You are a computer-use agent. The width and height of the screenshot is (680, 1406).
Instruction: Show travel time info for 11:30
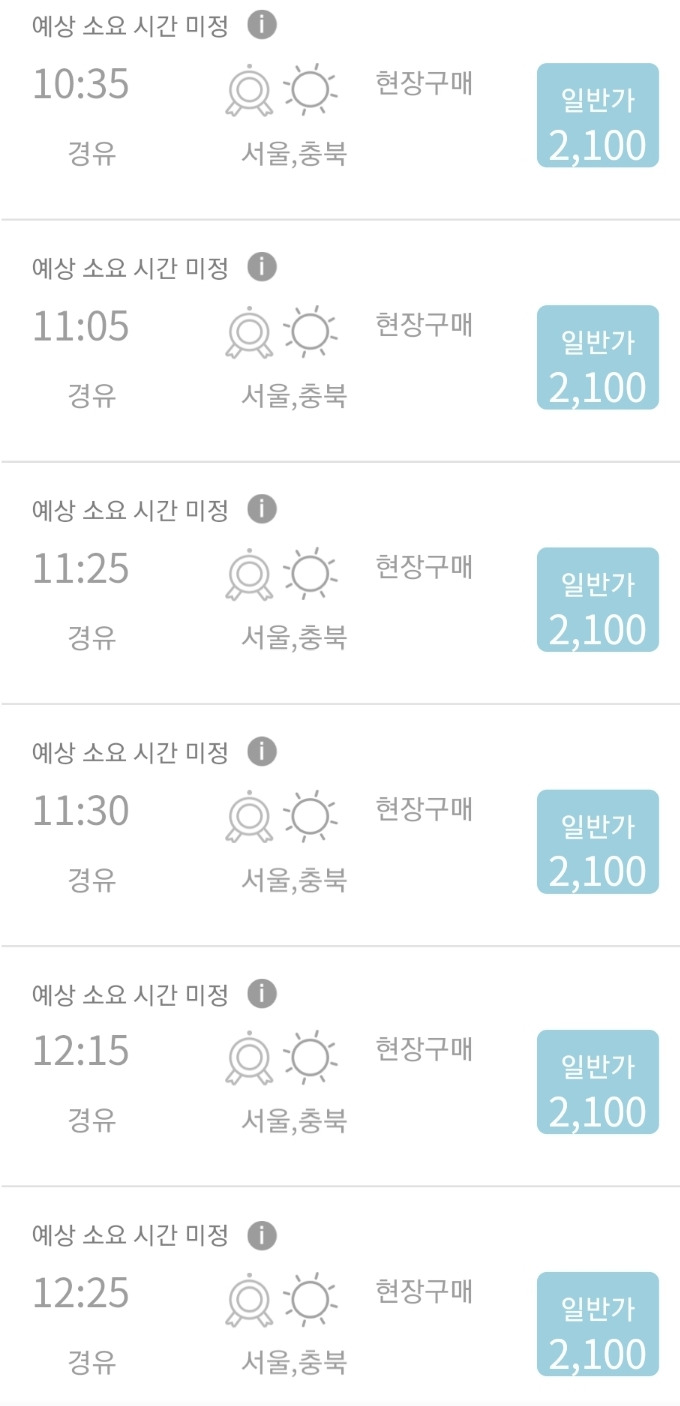pyautogui.click(x=262, y=751)
